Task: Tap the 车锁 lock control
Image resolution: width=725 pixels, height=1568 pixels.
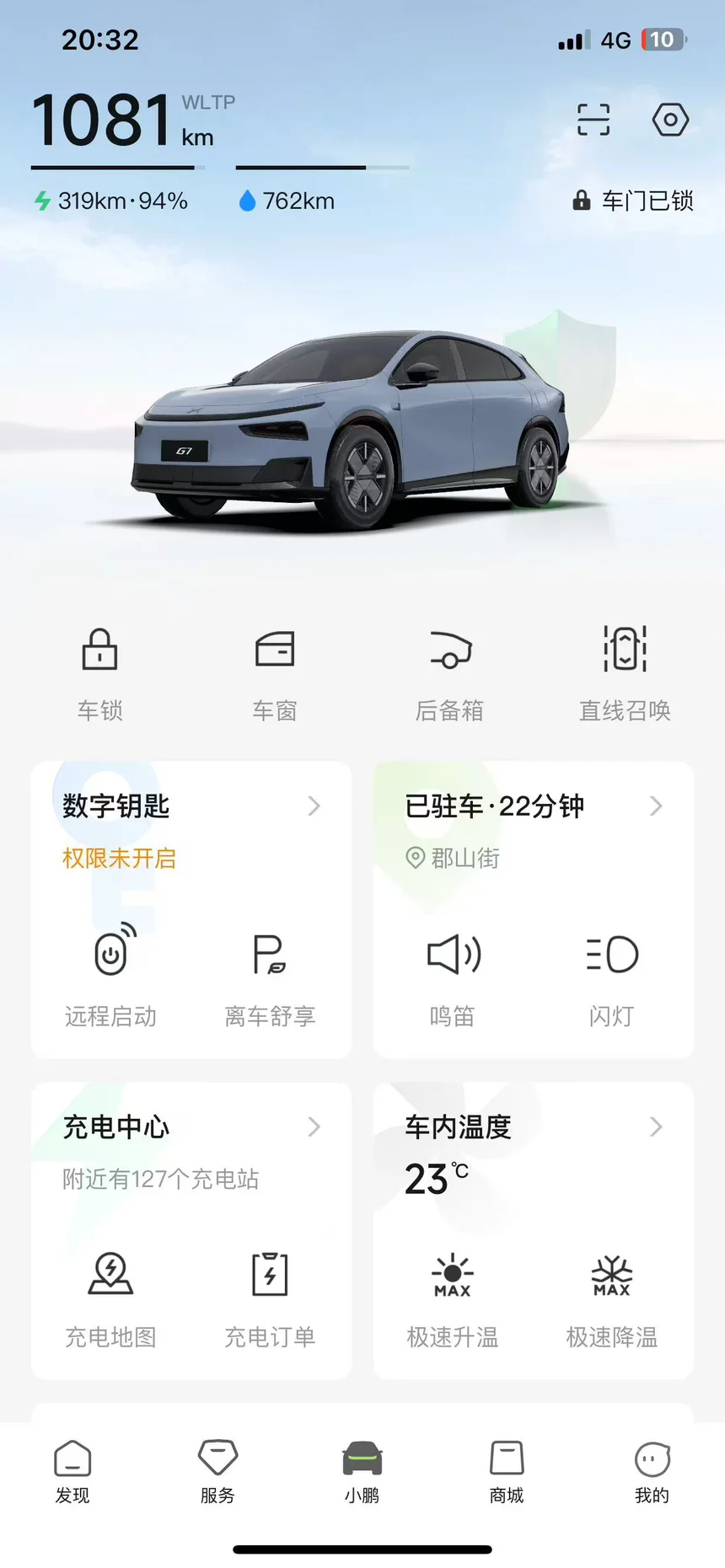Action: pos(99,672)
